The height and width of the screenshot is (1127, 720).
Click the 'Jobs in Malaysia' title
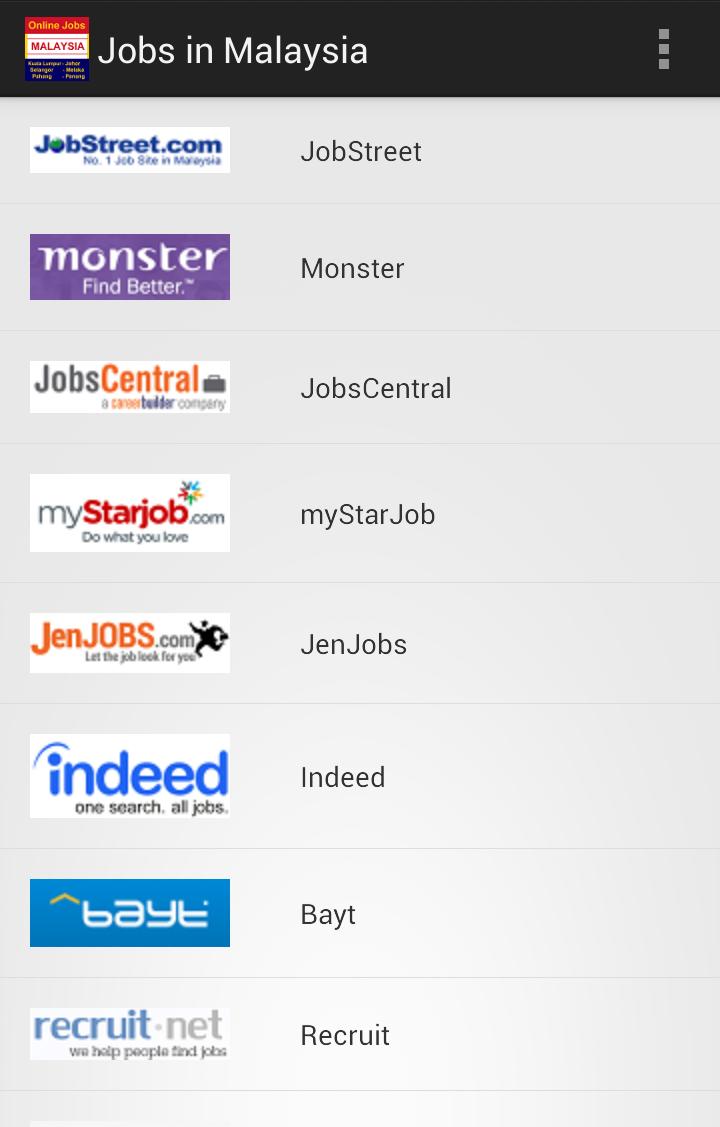232,48
